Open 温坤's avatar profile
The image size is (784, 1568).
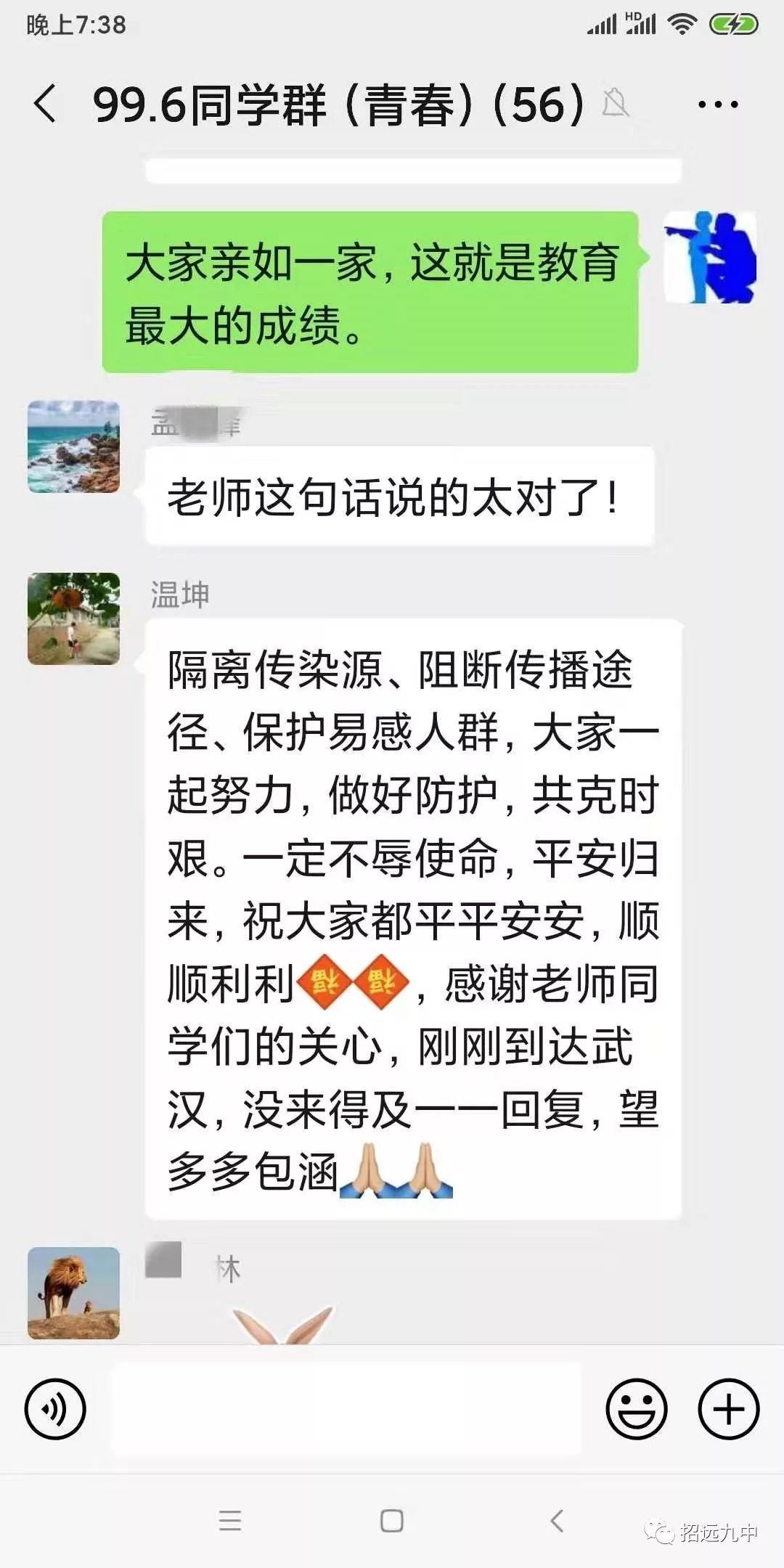coord(73,618)
